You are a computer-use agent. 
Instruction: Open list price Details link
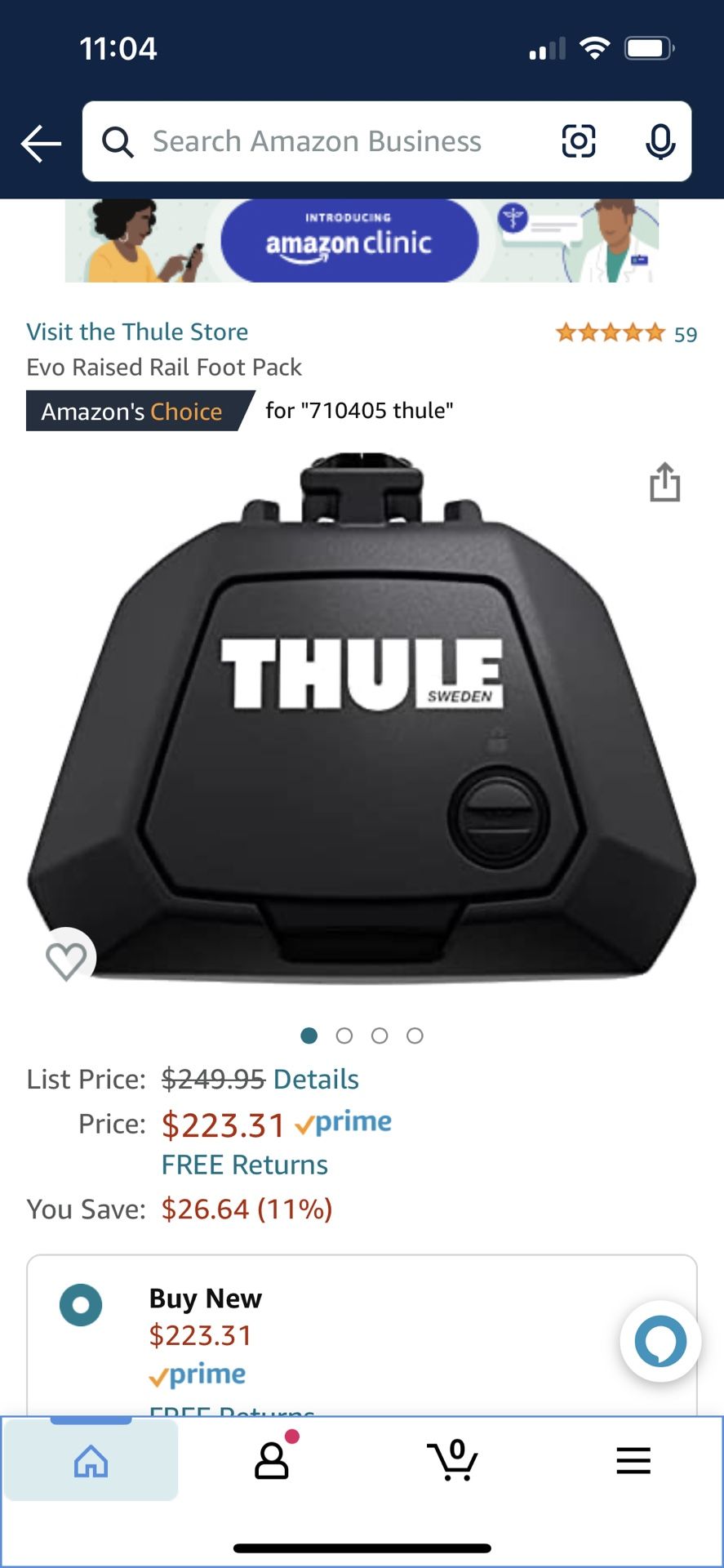pos(316,1080)
